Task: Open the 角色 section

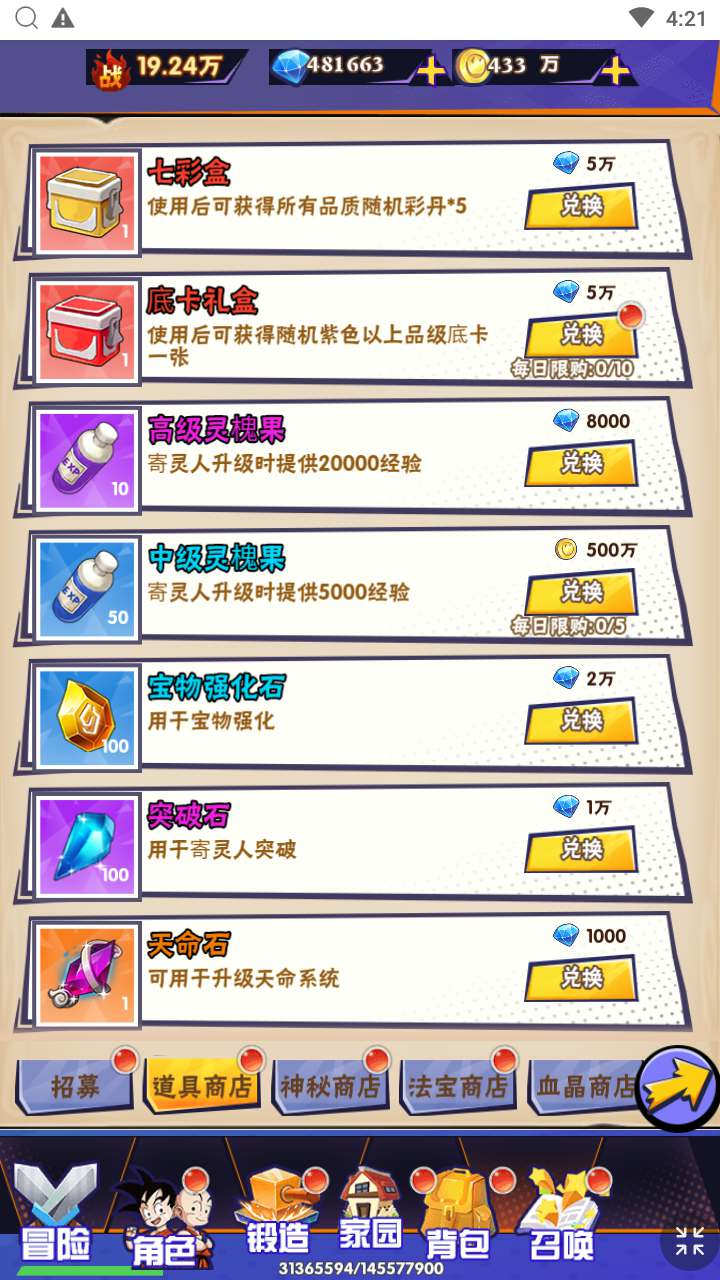Action: click(162, 1215)
